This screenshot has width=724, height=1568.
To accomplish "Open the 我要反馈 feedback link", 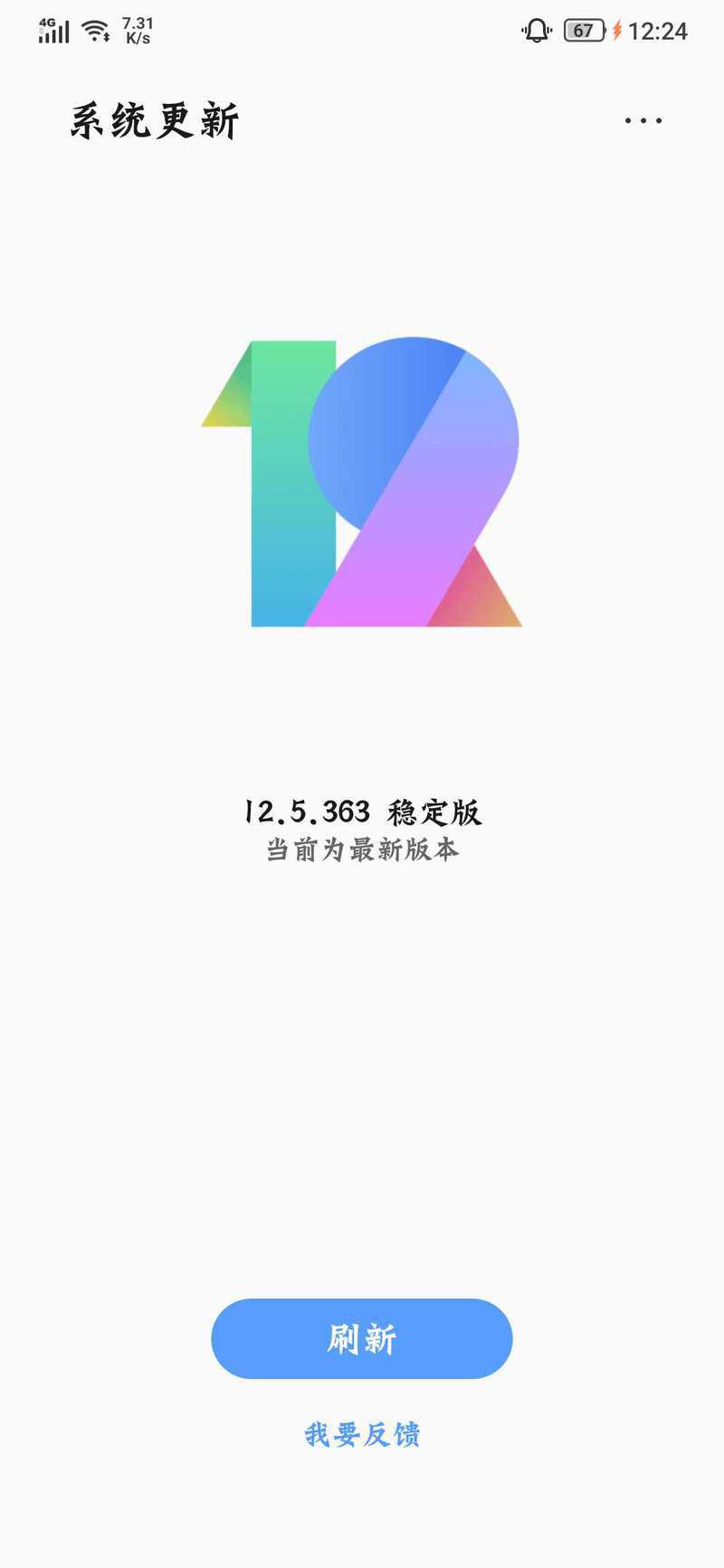I will click(x=362, y=1434).
